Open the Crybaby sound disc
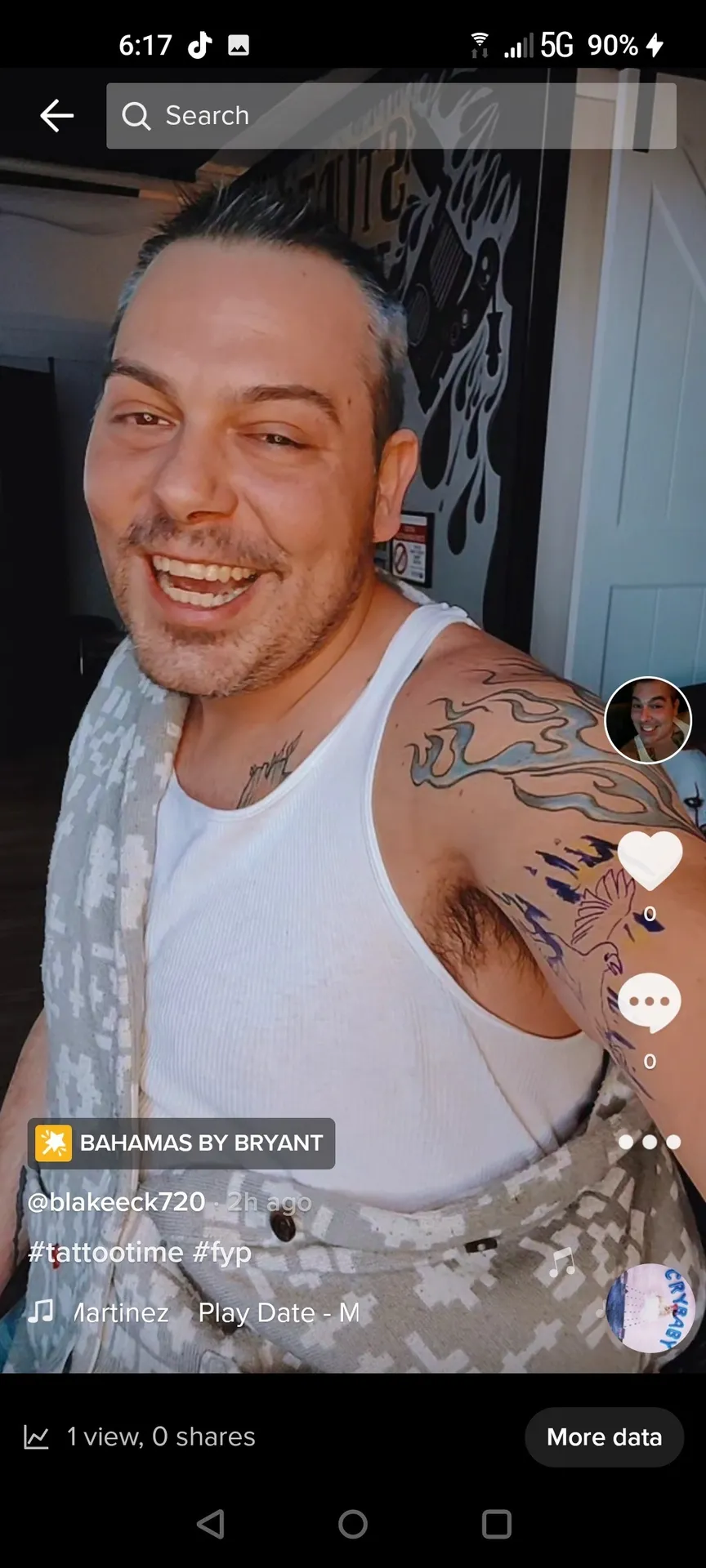Screen dimensions: 706x1568 click(650, 1308)
